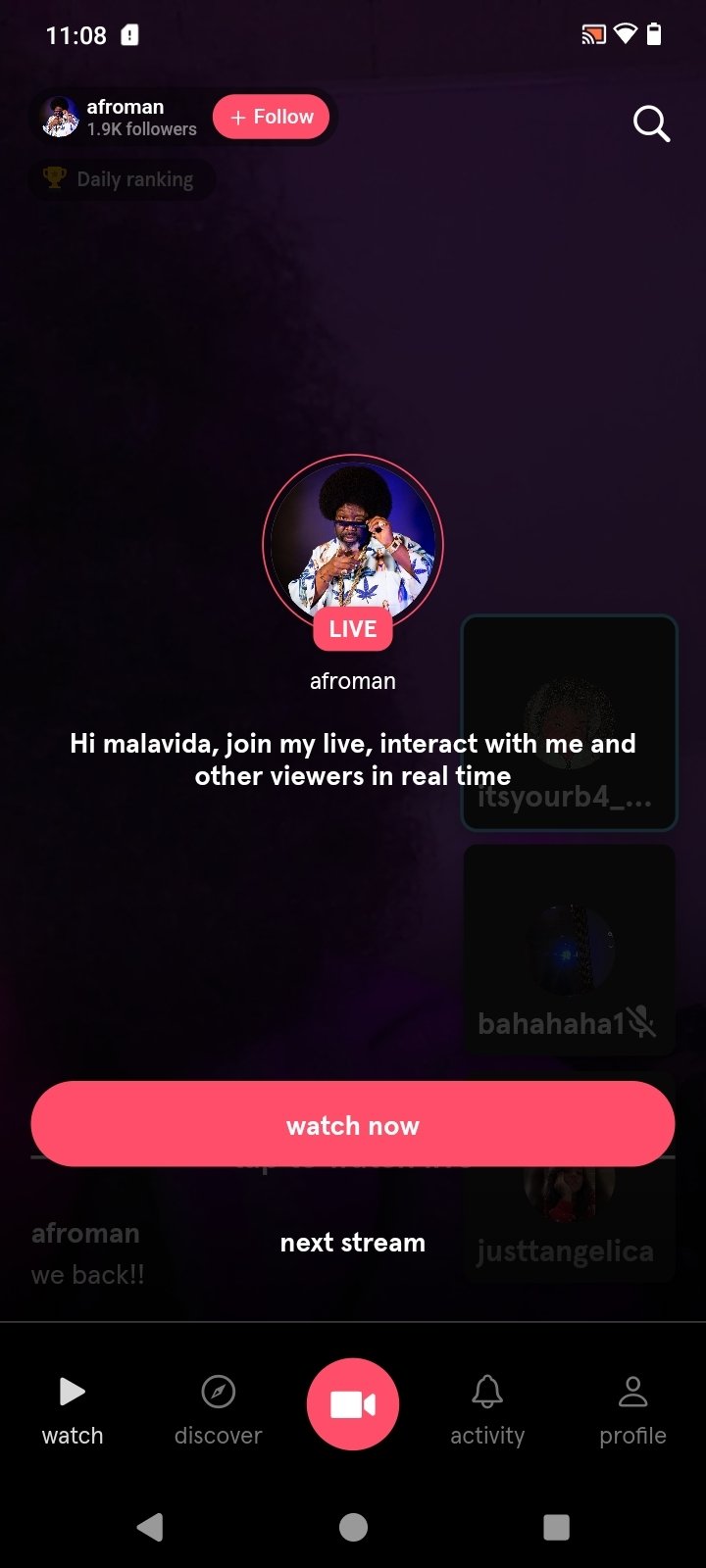Switch to the watch tab
The height and width of the screenshot is (1568, 706).
pyautogui.click(x=73, y=1409)
